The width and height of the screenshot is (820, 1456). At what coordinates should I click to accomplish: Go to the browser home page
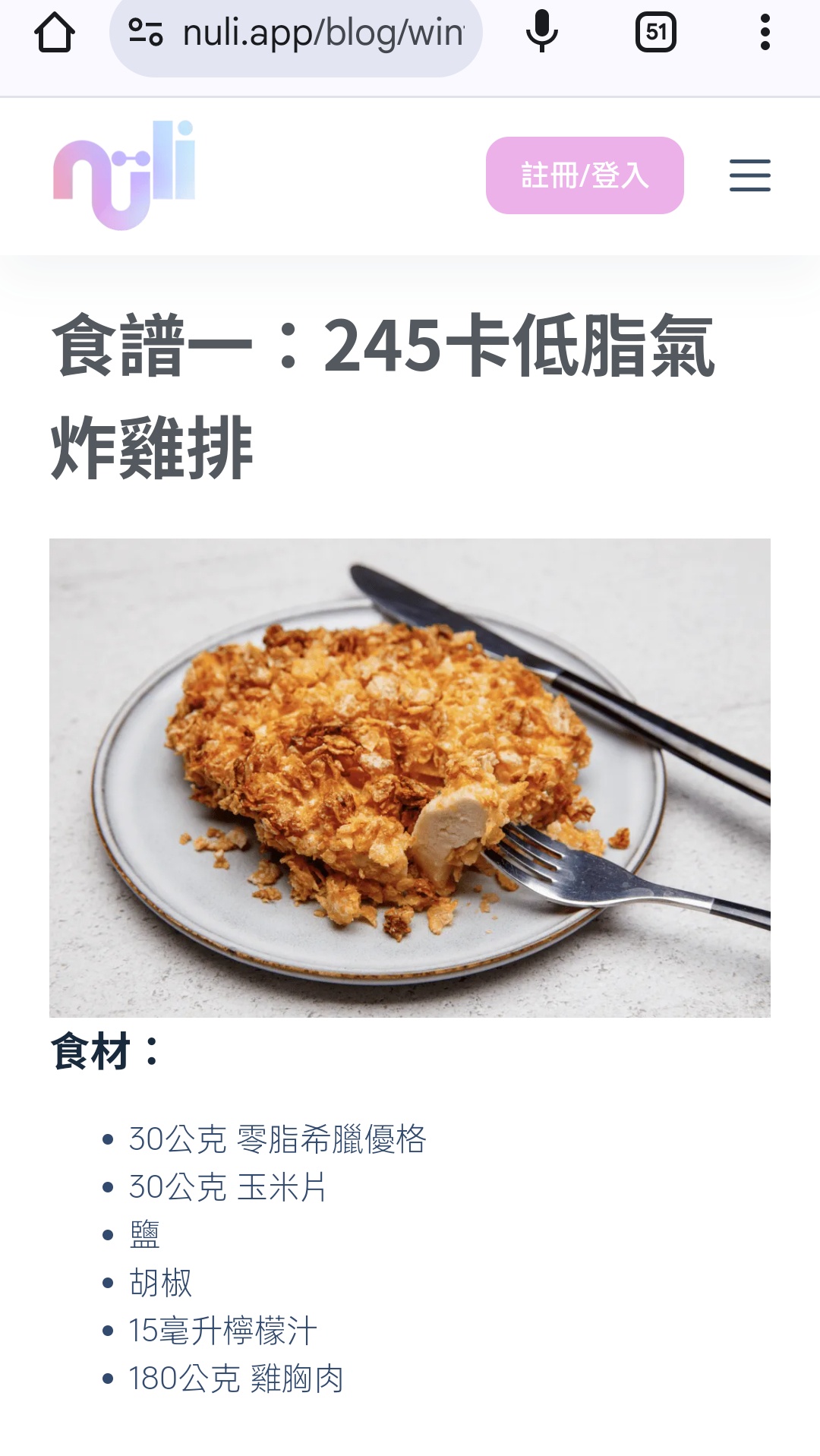click(55, 33)
